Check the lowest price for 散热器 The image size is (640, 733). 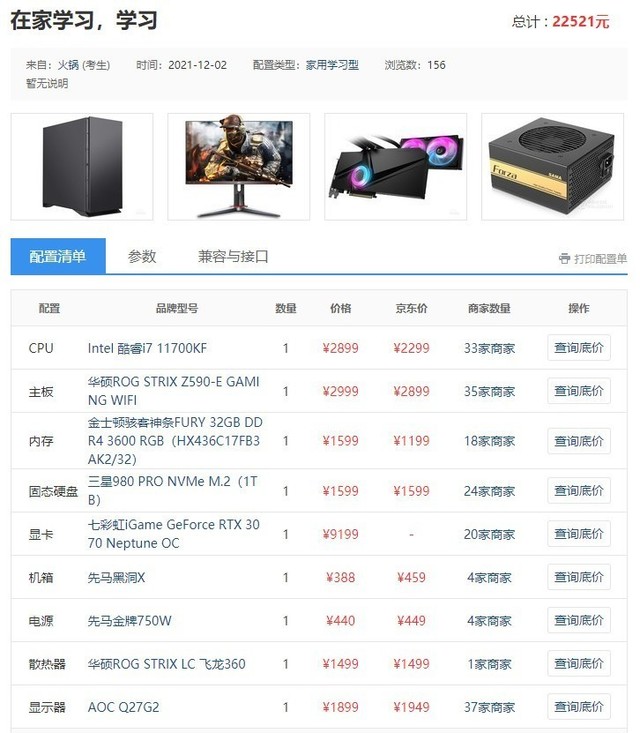click(x=578, y=664)
